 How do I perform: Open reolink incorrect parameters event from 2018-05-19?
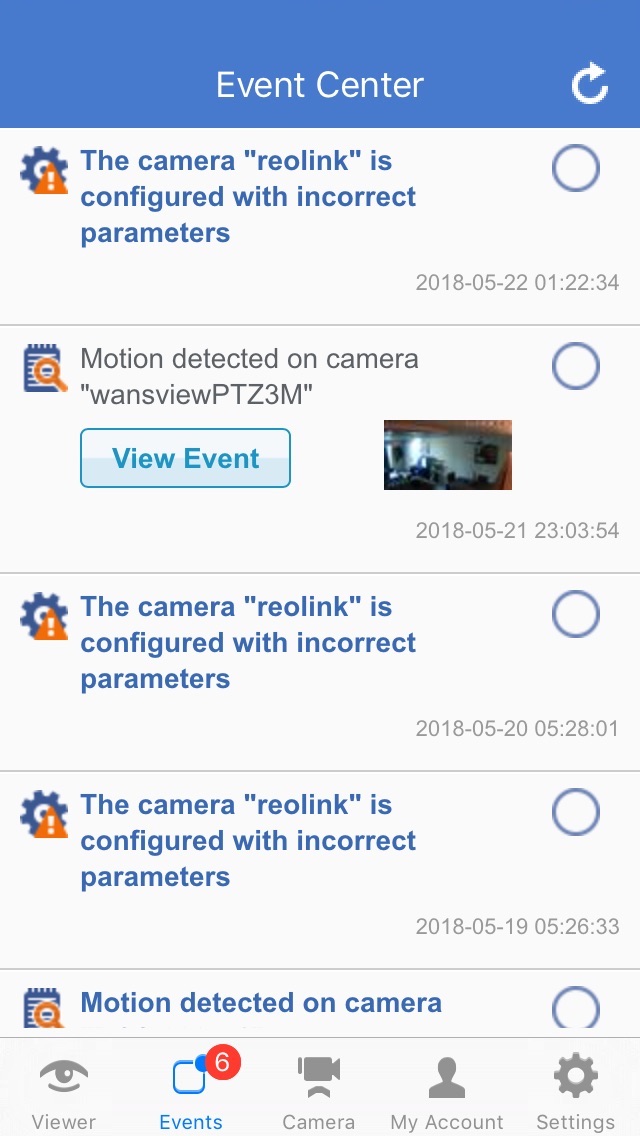(248, 841)
